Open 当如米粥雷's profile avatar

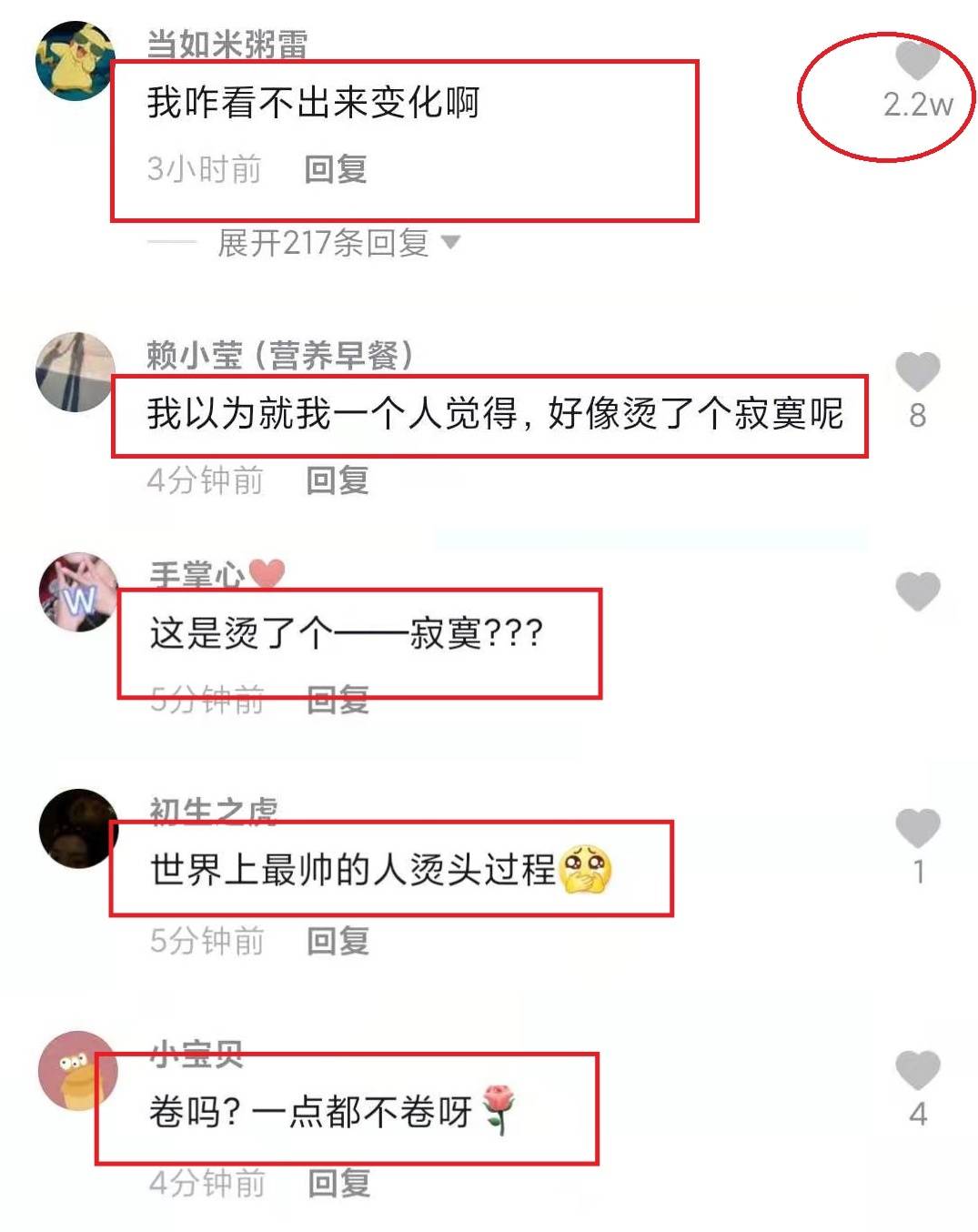[x=76, y=60]
